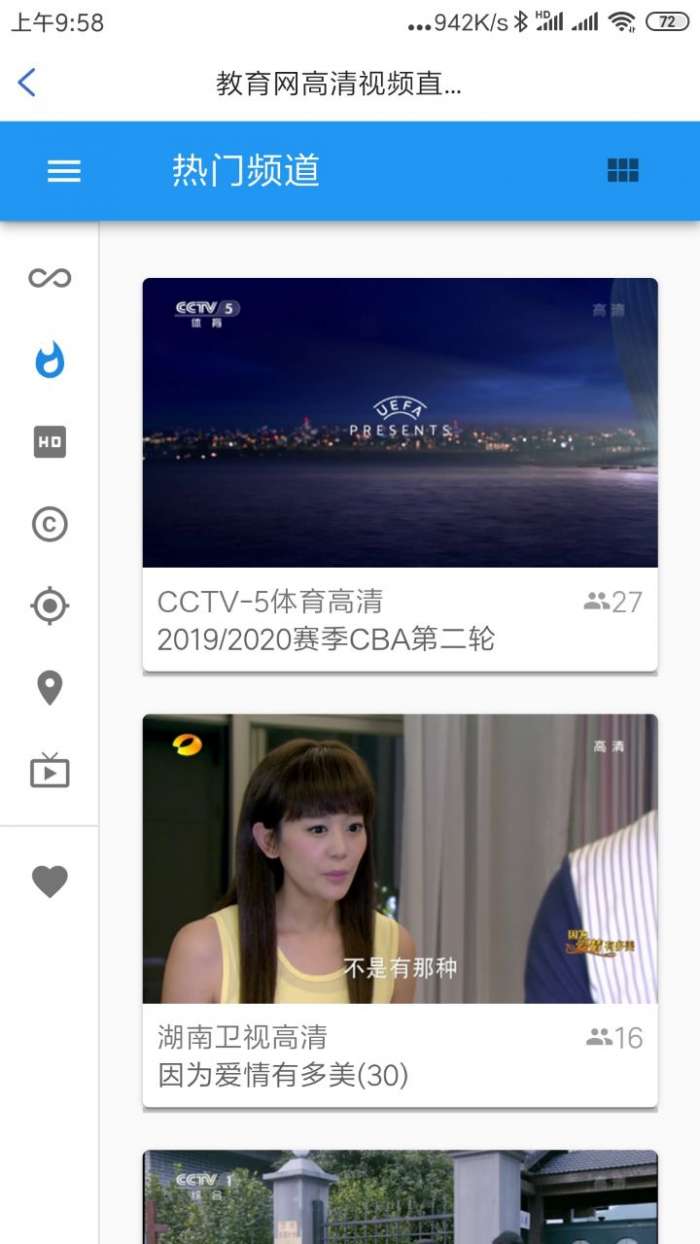This screenshot has height=1244, width=700.
Task: Open the target-shaped sidebar category
Action: coord(49,606)
